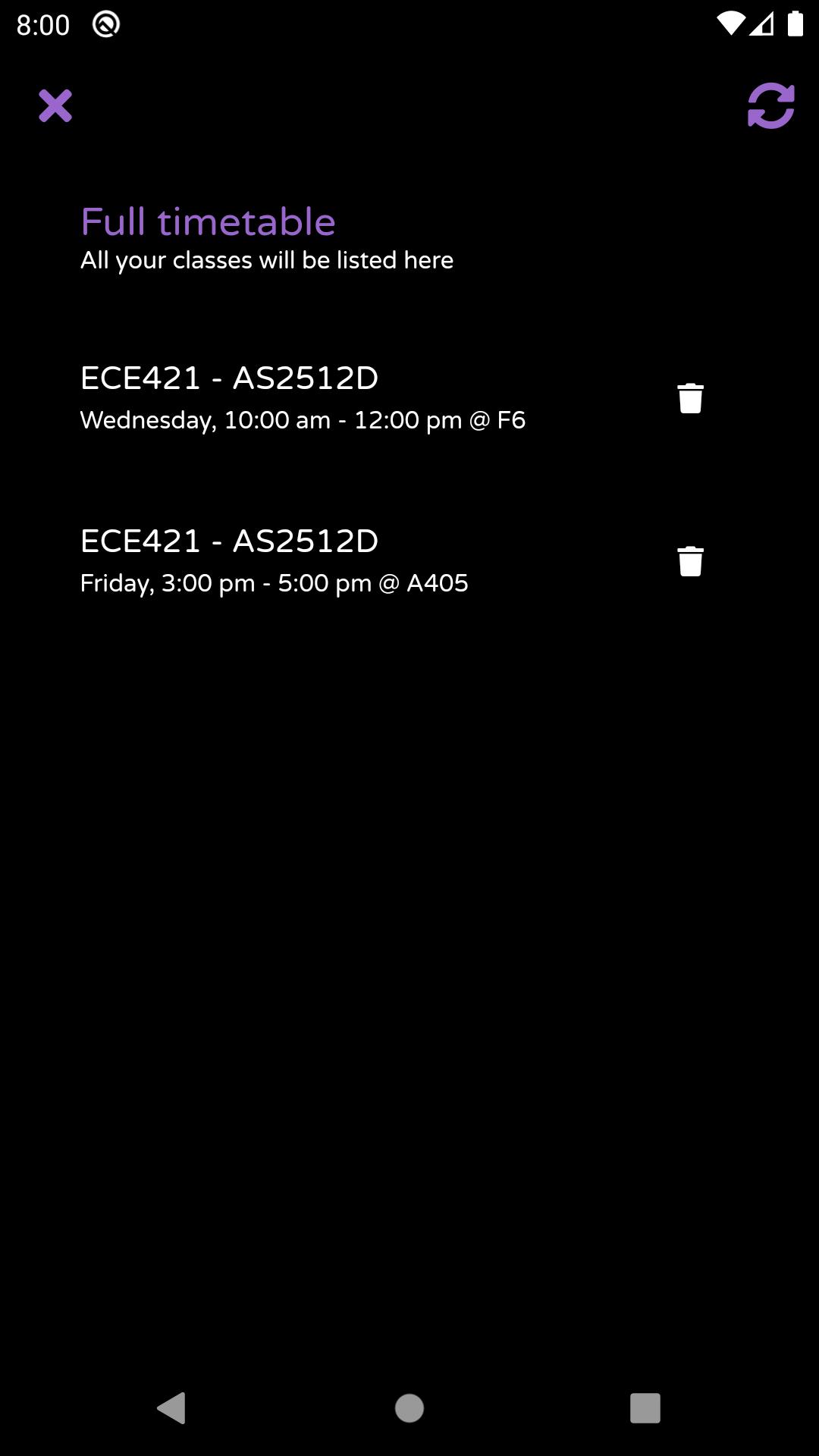Open the Wednesday 10:00 am class entry

click(x=303, y=398)
